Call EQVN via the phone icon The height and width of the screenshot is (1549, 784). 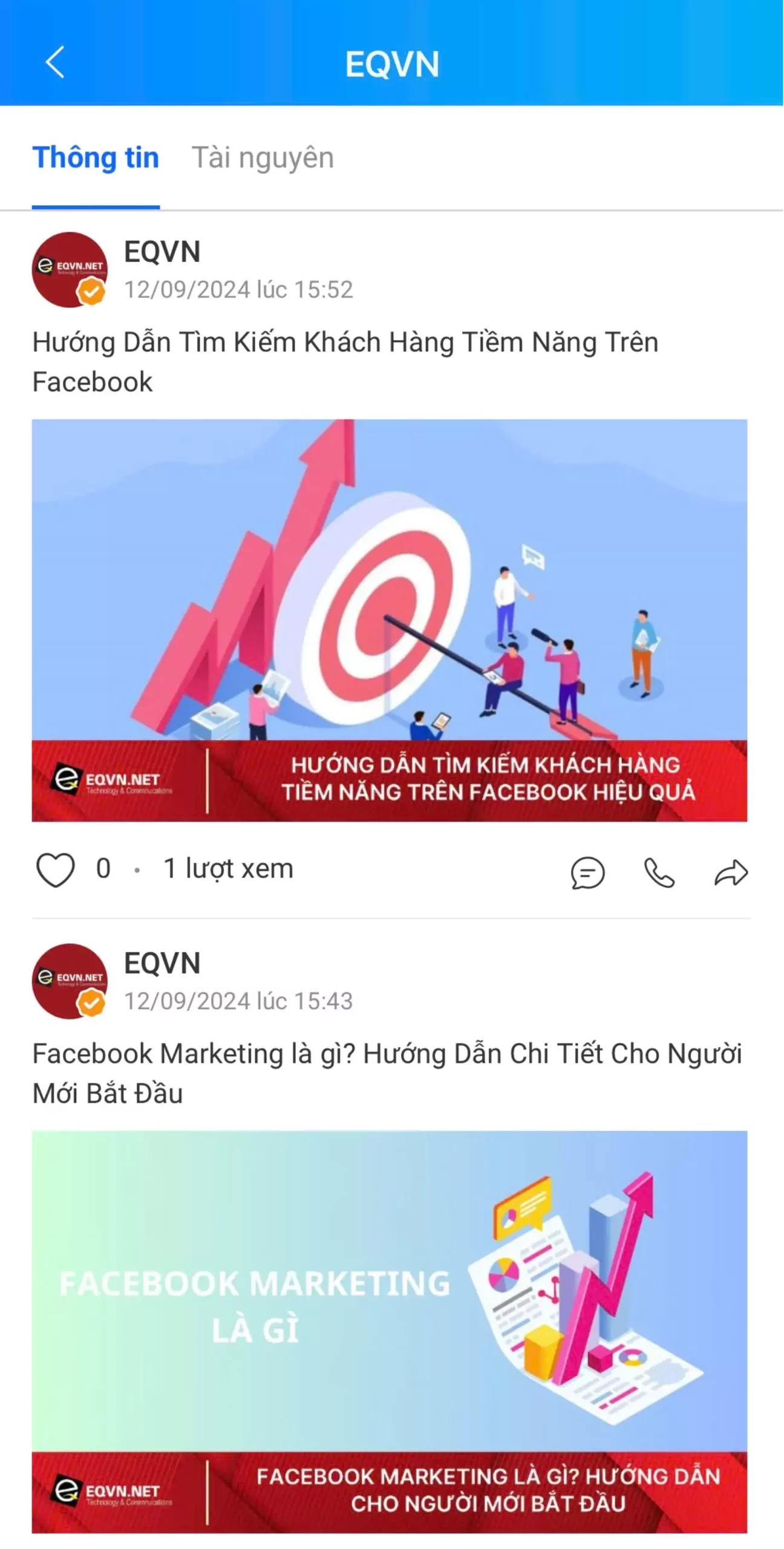pos(659,873)
